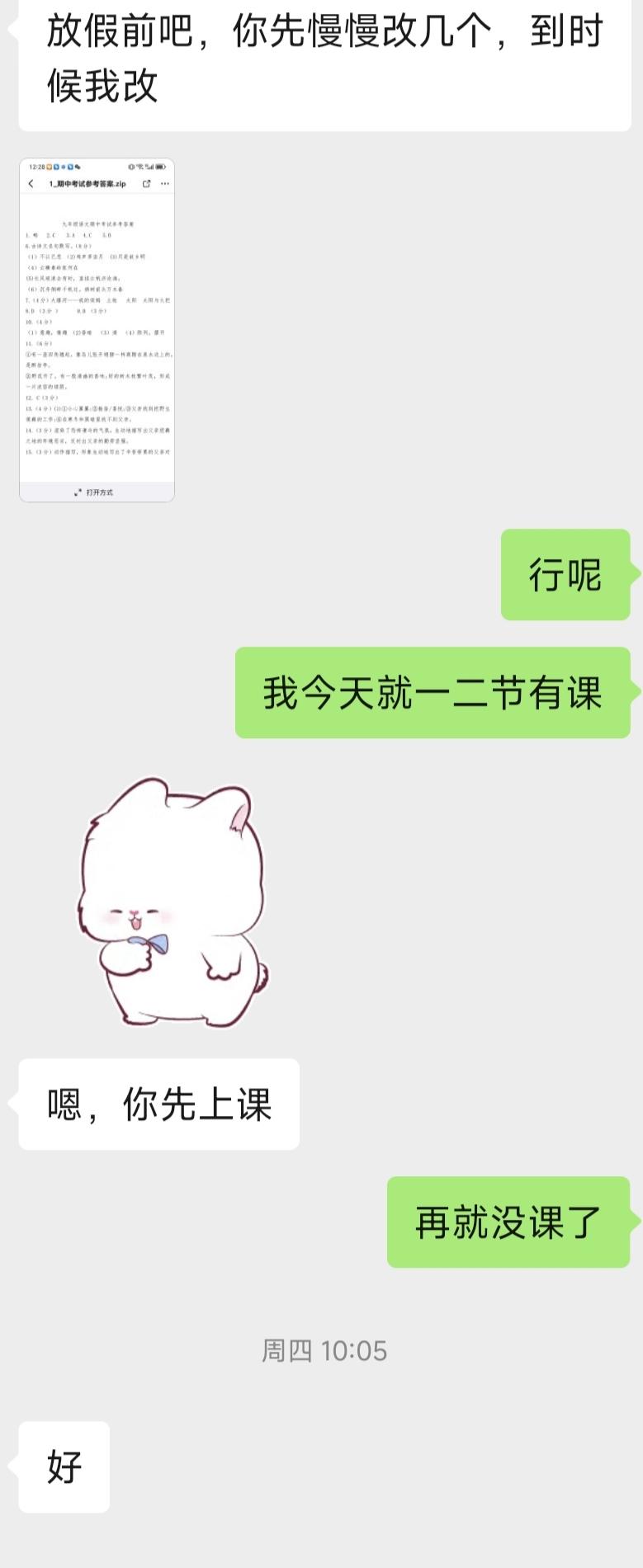
Task: Tap the 我今天就一二节有课 message bubble
Action: point(433,695)
